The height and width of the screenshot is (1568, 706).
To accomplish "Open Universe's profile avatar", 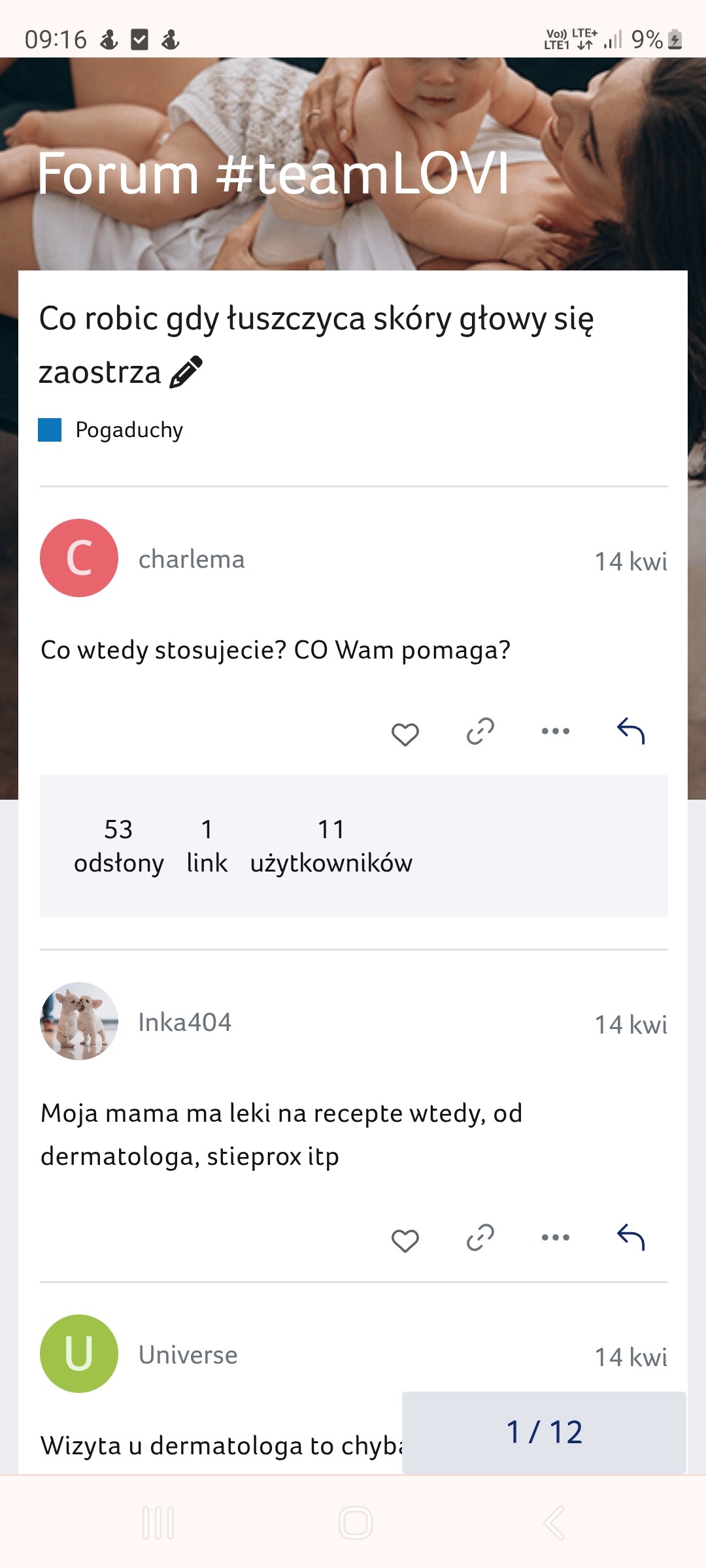I will click(x=79, y=1354).
